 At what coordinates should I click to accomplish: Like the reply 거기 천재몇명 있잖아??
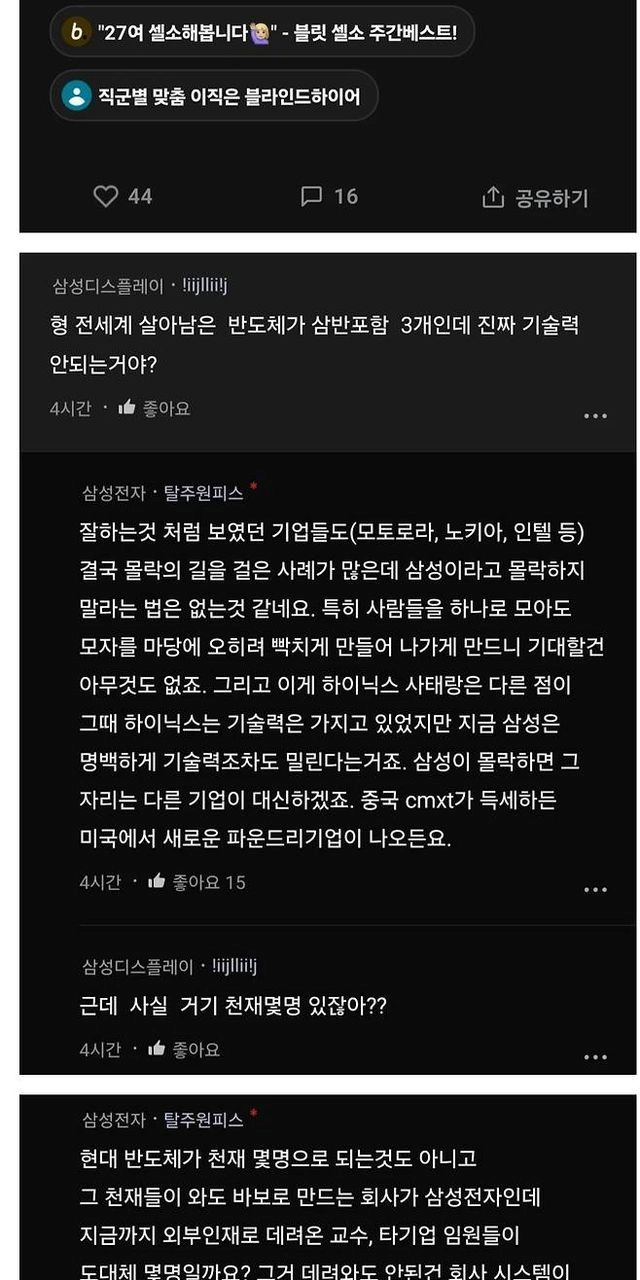click(x=184, y=1049)
